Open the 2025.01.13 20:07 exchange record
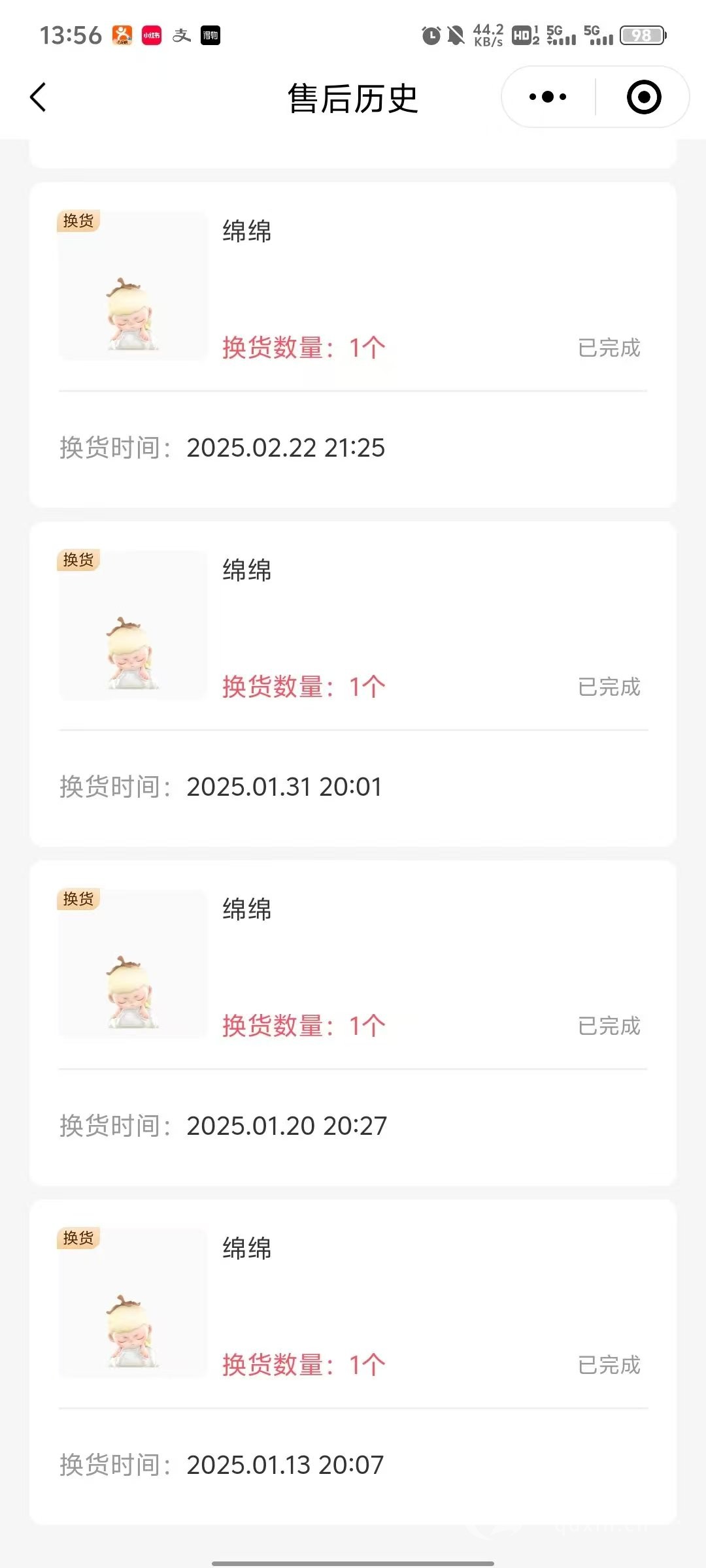This screenshot has height=1568, width=706. point(353,1362)
